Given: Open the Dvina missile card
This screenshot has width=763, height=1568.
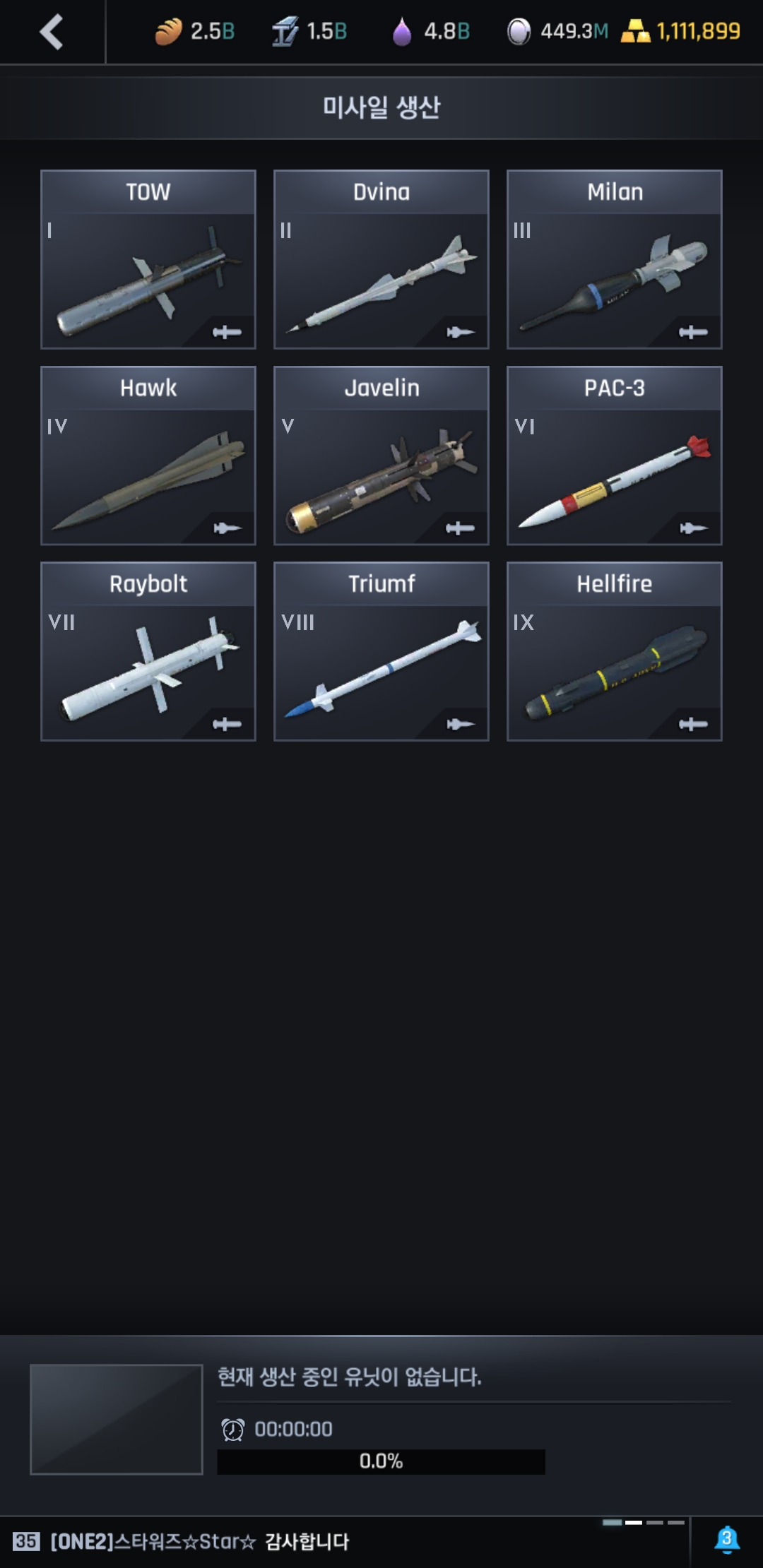Looking at the screenshot, I should pyautogui.click(x=381, y=260).
